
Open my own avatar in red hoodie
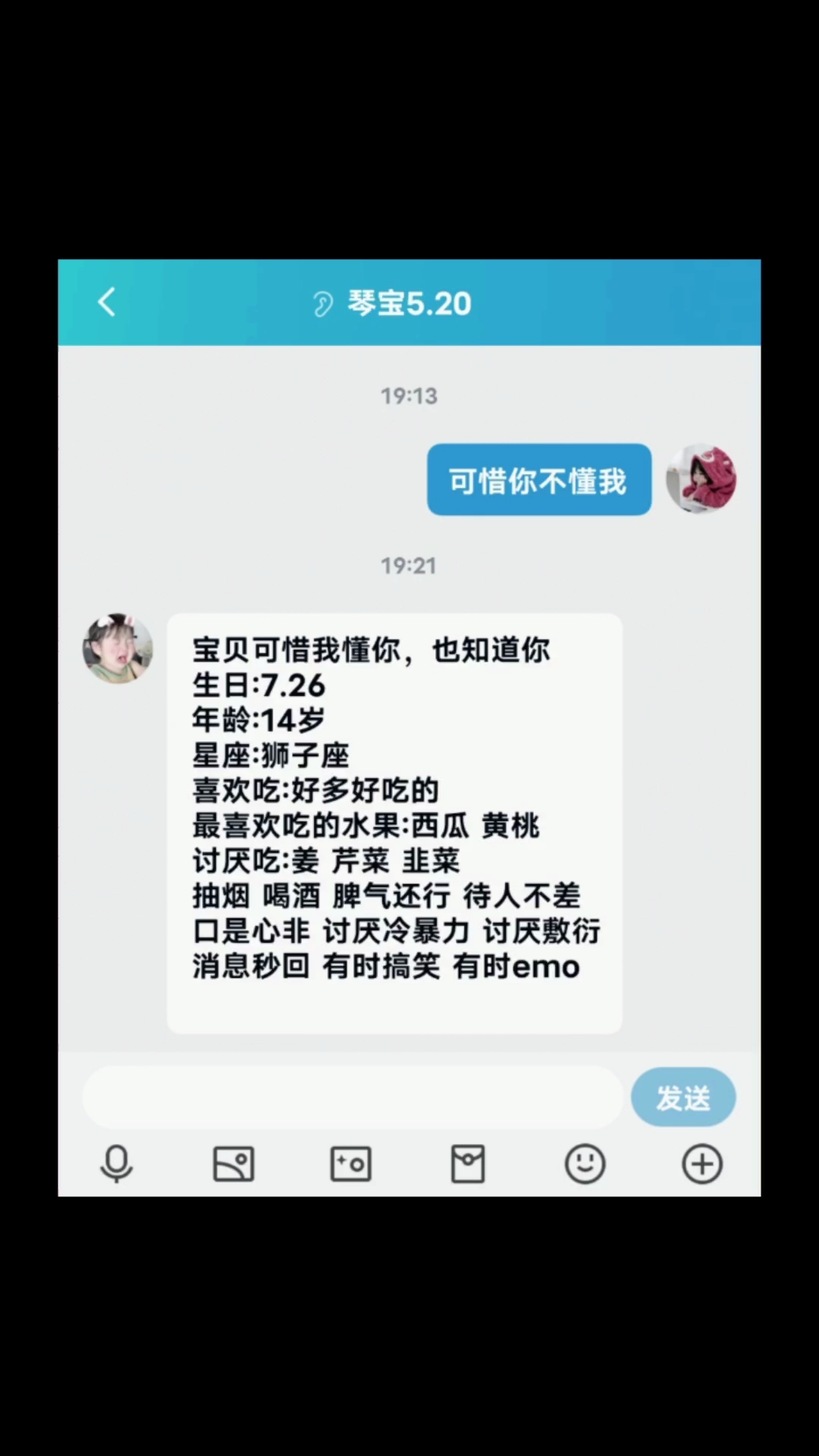tap(701, 479)
